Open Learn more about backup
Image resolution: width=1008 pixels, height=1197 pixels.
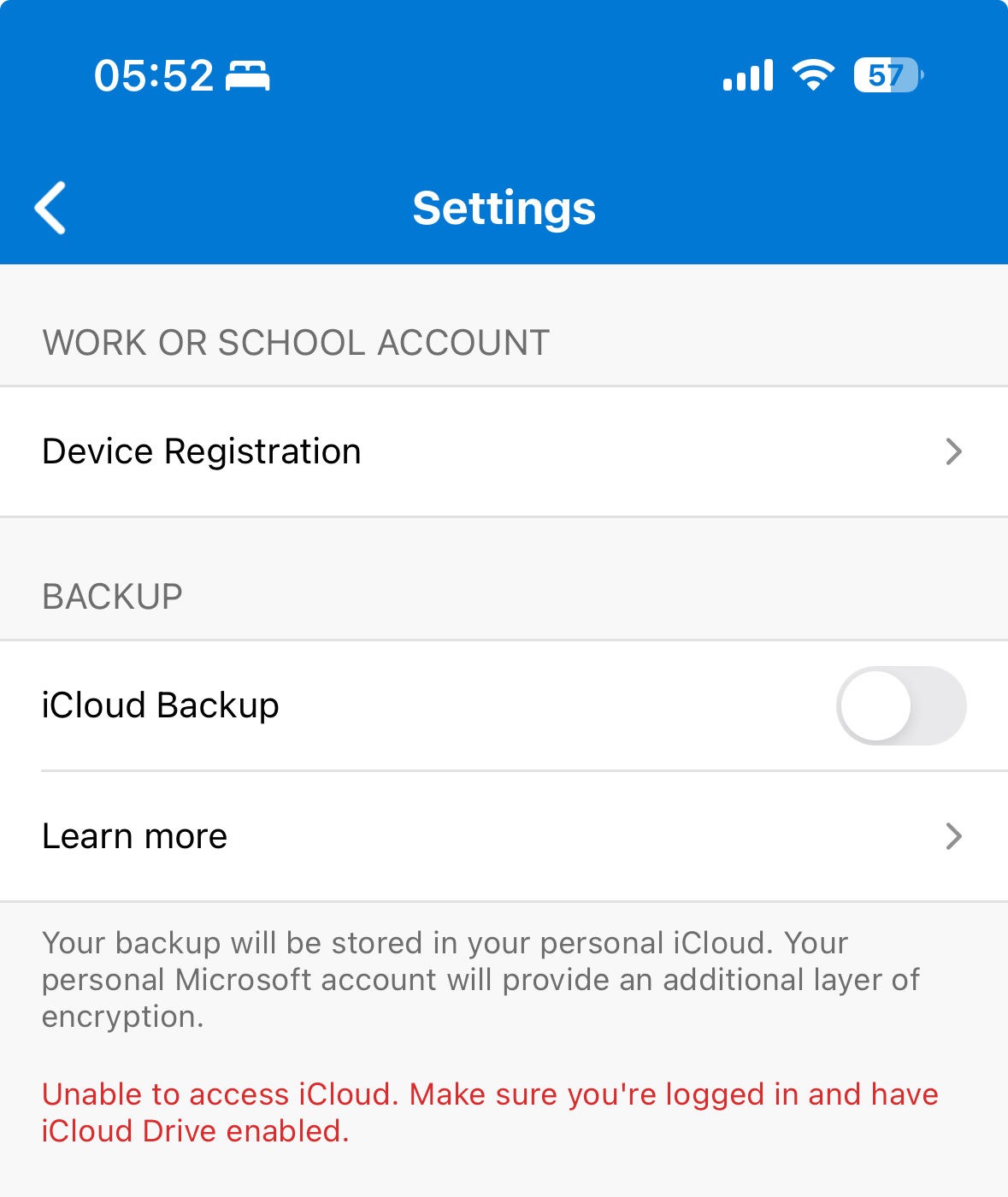504,836
